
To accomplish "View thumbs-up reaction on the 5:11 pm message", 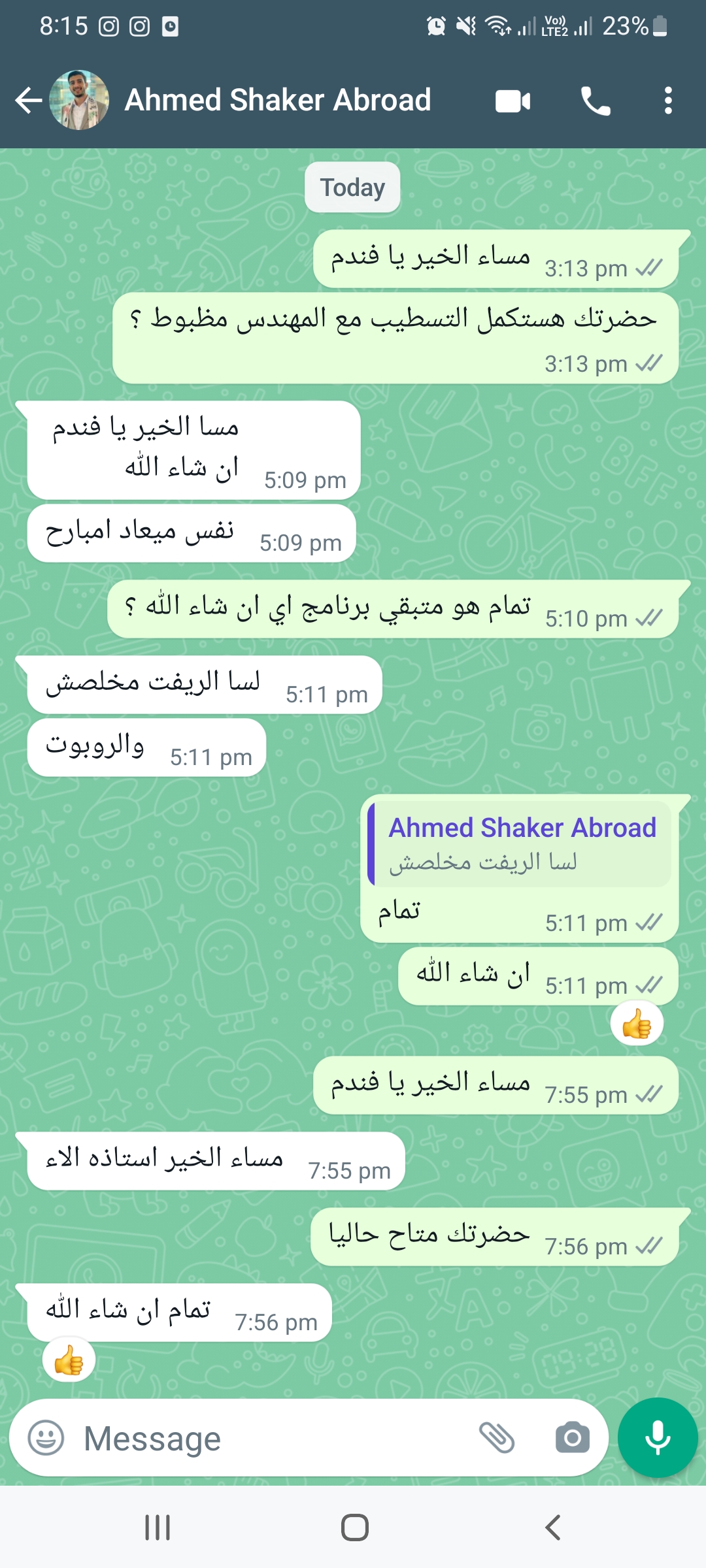I will [x=637, y=1023].
